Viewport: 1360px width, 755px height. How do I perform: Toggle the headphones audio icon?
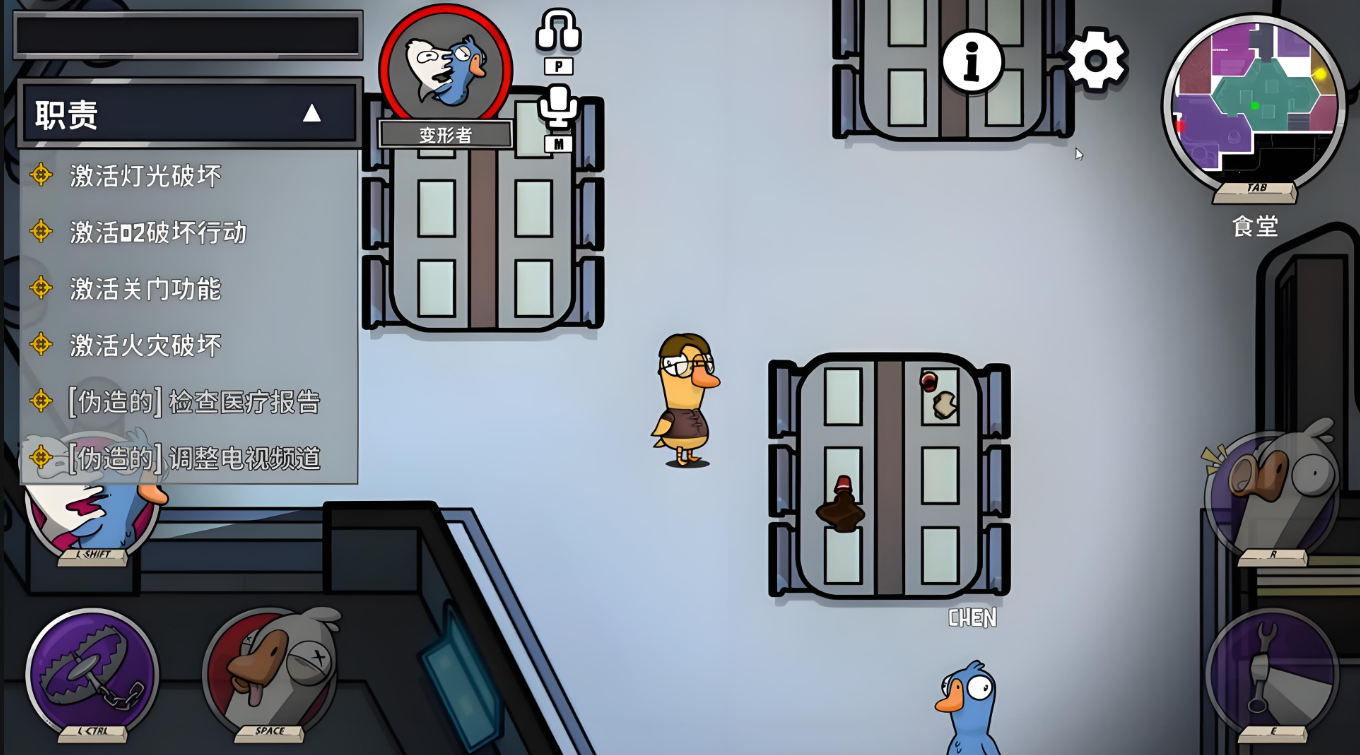tap(558, 31)
